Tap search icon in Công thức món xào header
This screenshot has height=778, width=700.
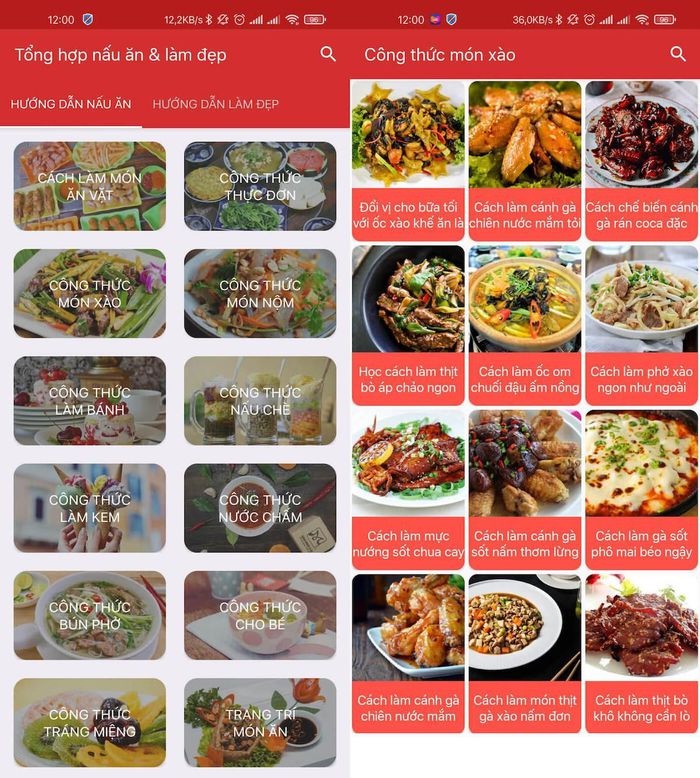point(678,54)
